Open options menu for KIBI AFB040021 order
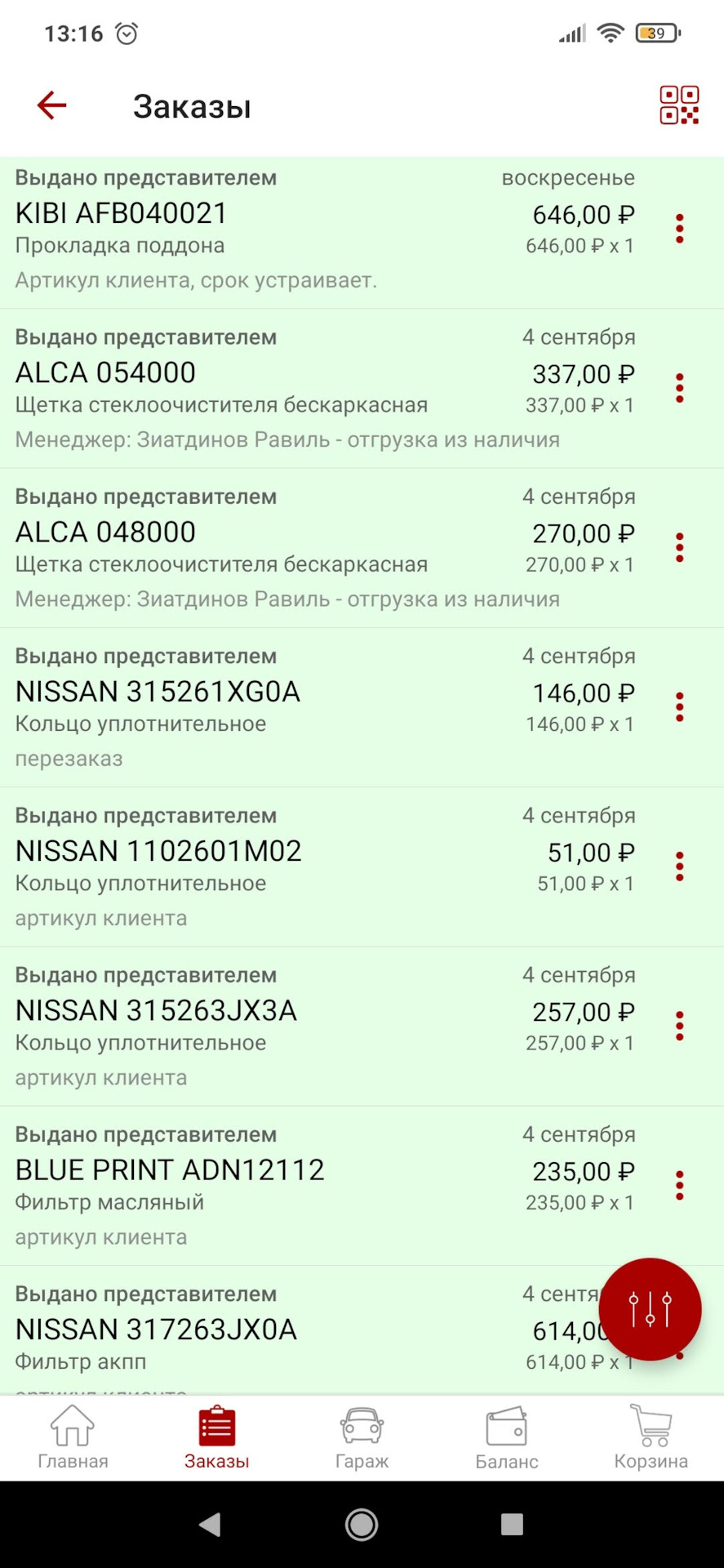This screenshot has width=724, height=1568. coord(680,229)
